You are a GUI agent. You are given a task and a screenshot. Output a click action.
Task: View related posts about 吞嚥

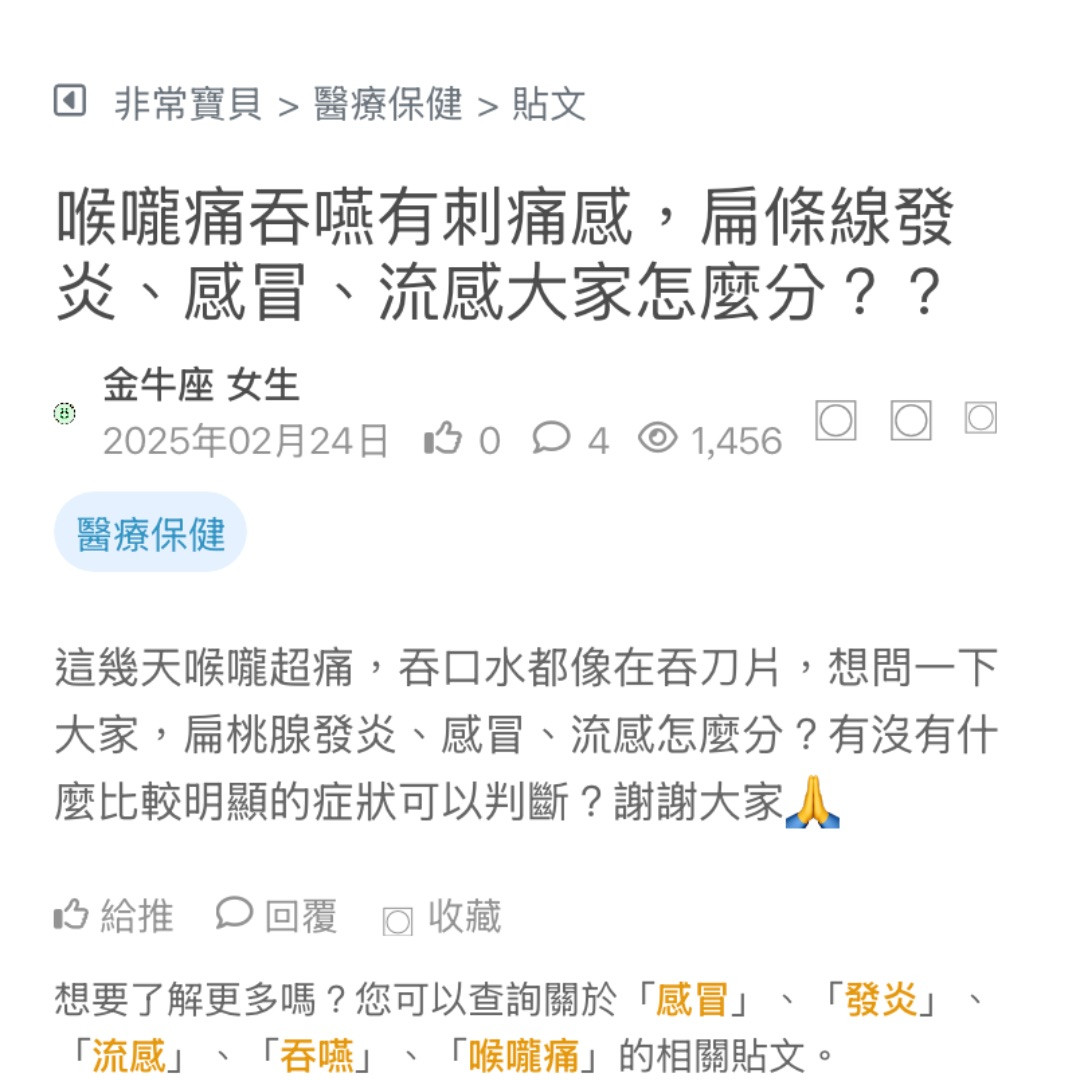pos(317,1055)
